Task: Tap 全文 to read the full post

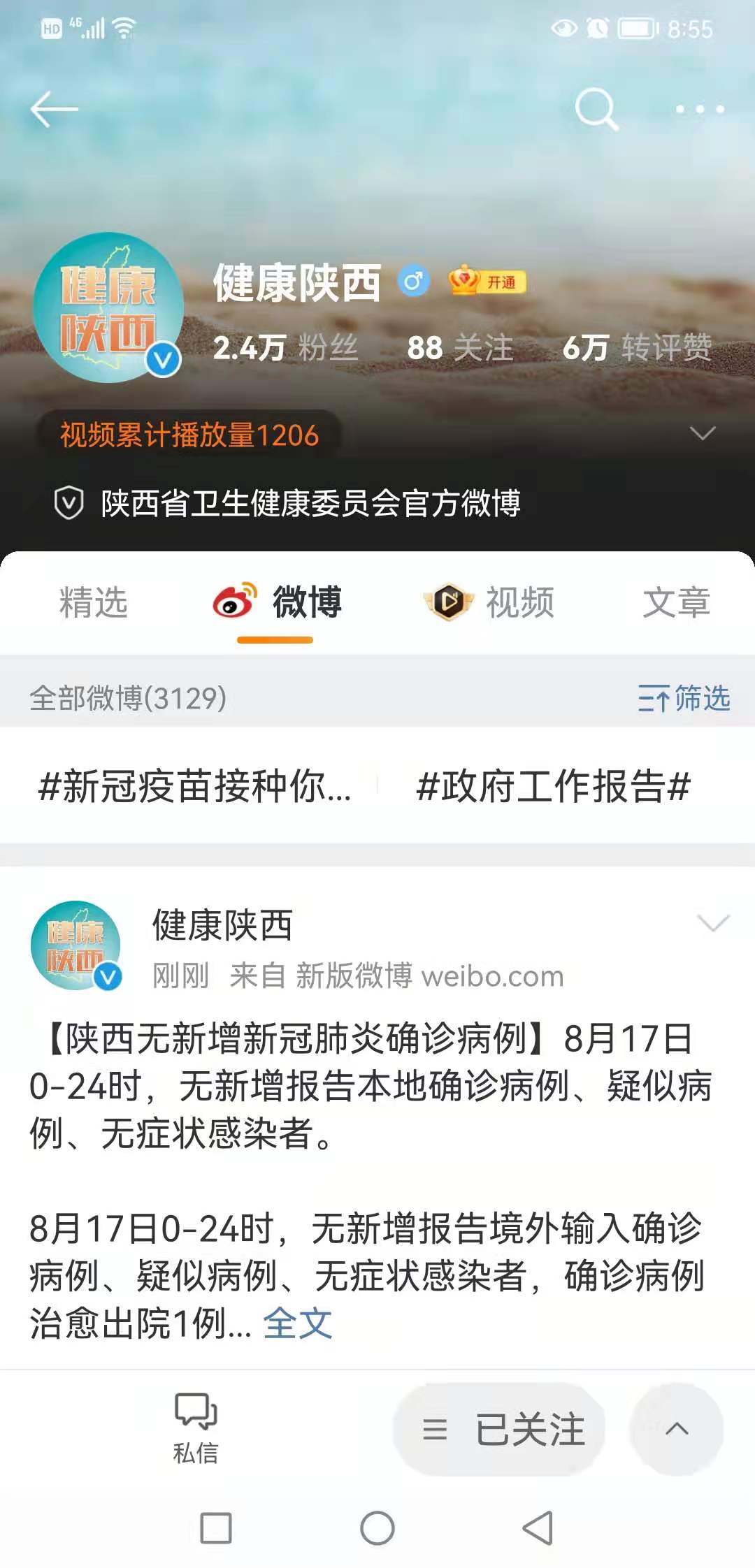Action: coord(298,1323)
